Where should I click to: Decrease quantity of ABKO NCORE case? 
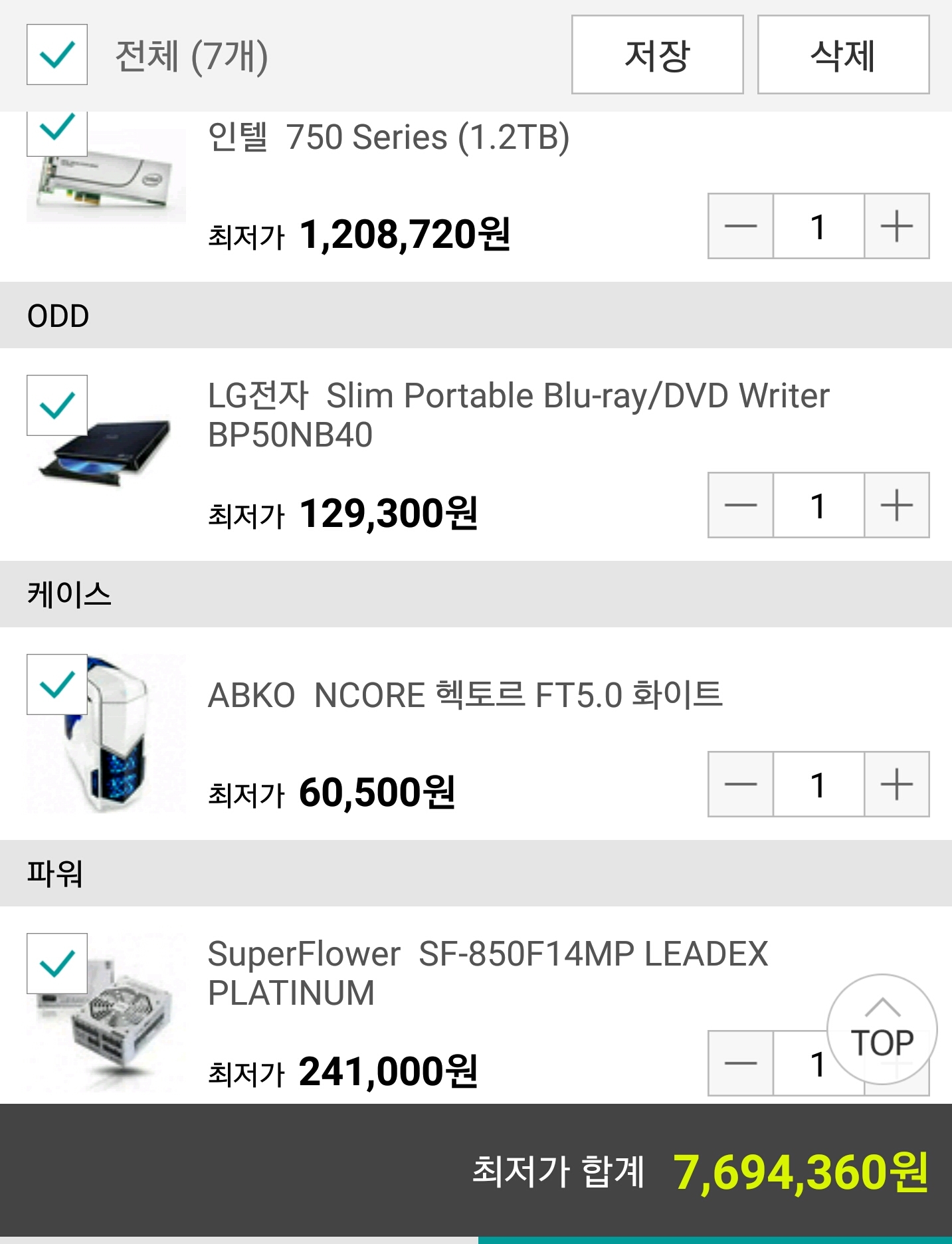click(x=741, y=784)
